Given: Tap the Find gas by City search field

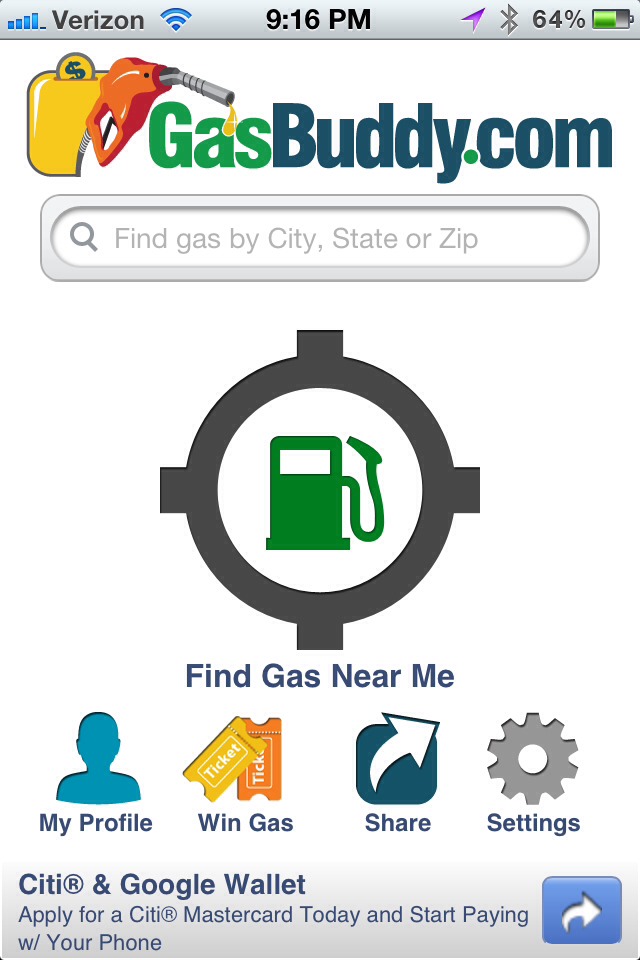Looking at the screenshot, I should 320,239.
